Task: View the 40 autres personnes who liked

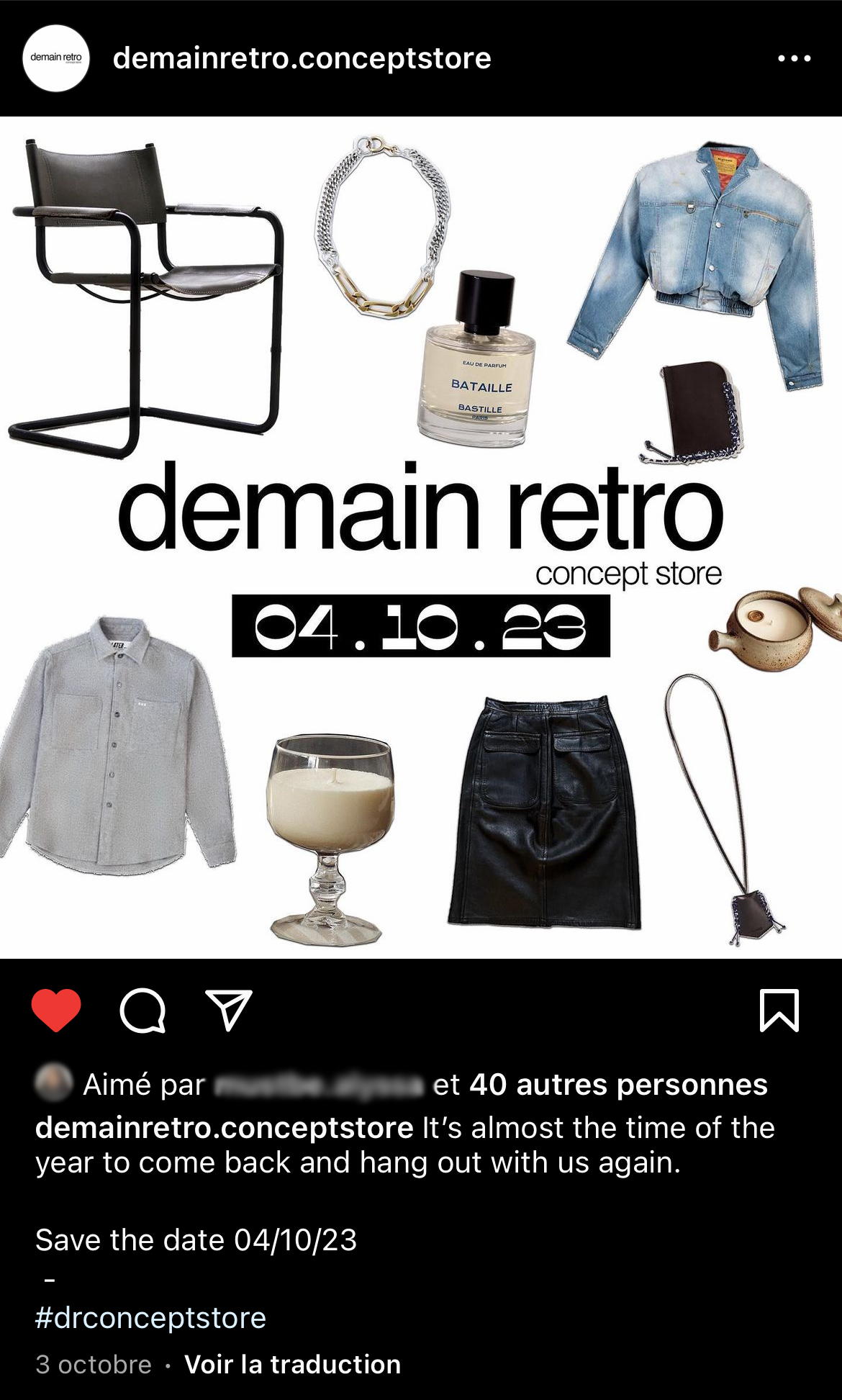Action: [x=617, y=1085]
